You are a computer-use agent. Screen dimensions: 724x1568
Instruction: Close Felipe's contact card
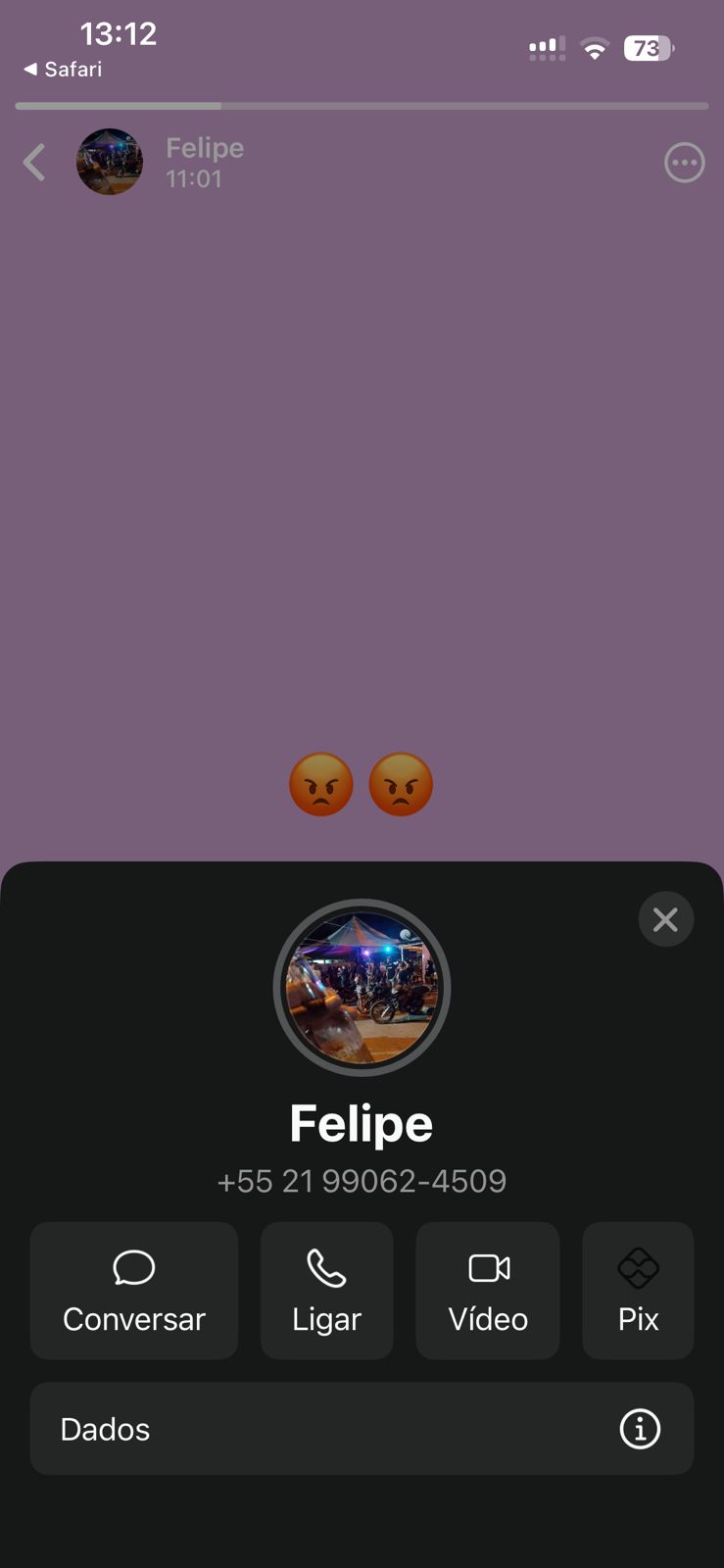click(x=665, y=919)
